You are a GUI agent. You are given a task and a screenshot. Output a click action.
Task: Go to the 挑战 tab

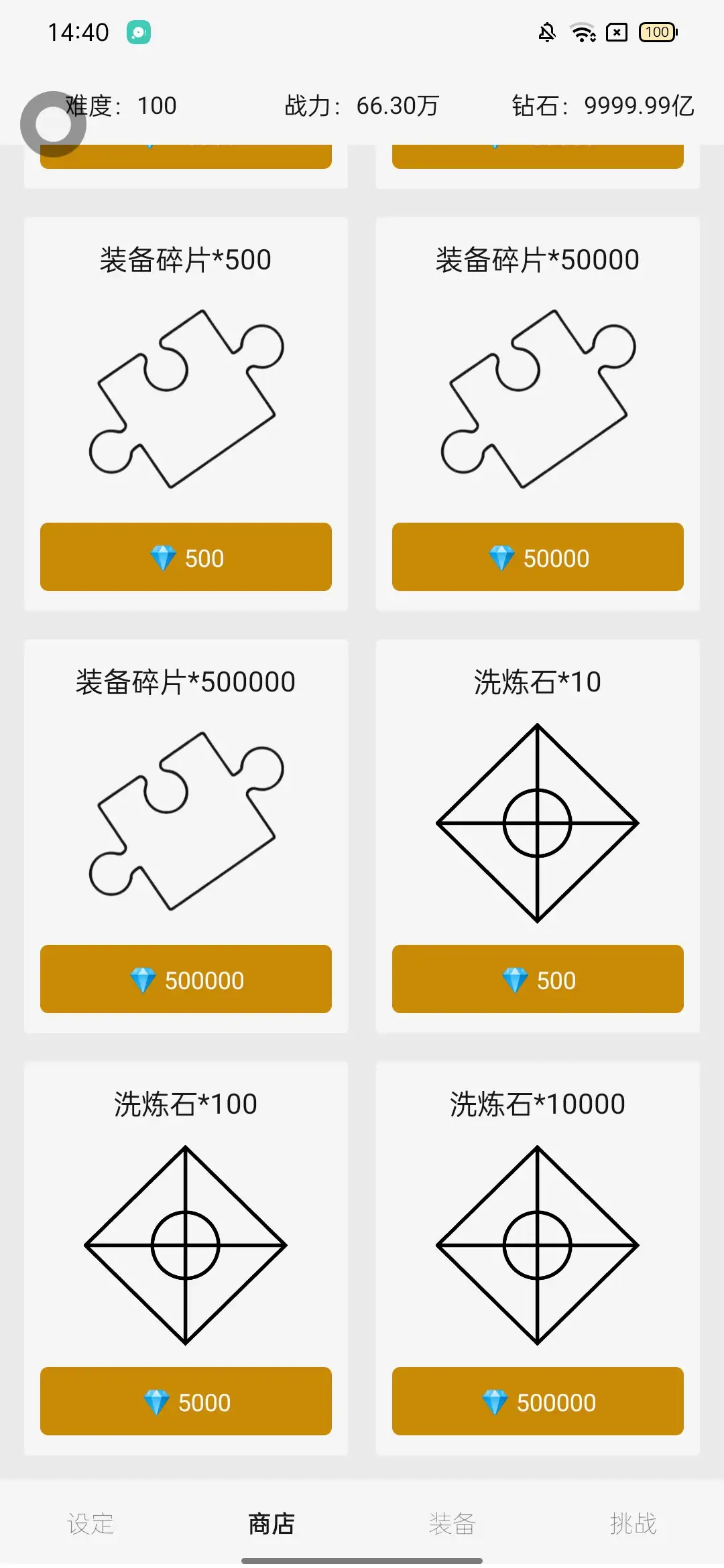pyautogui.click(x=633, y=1524)
